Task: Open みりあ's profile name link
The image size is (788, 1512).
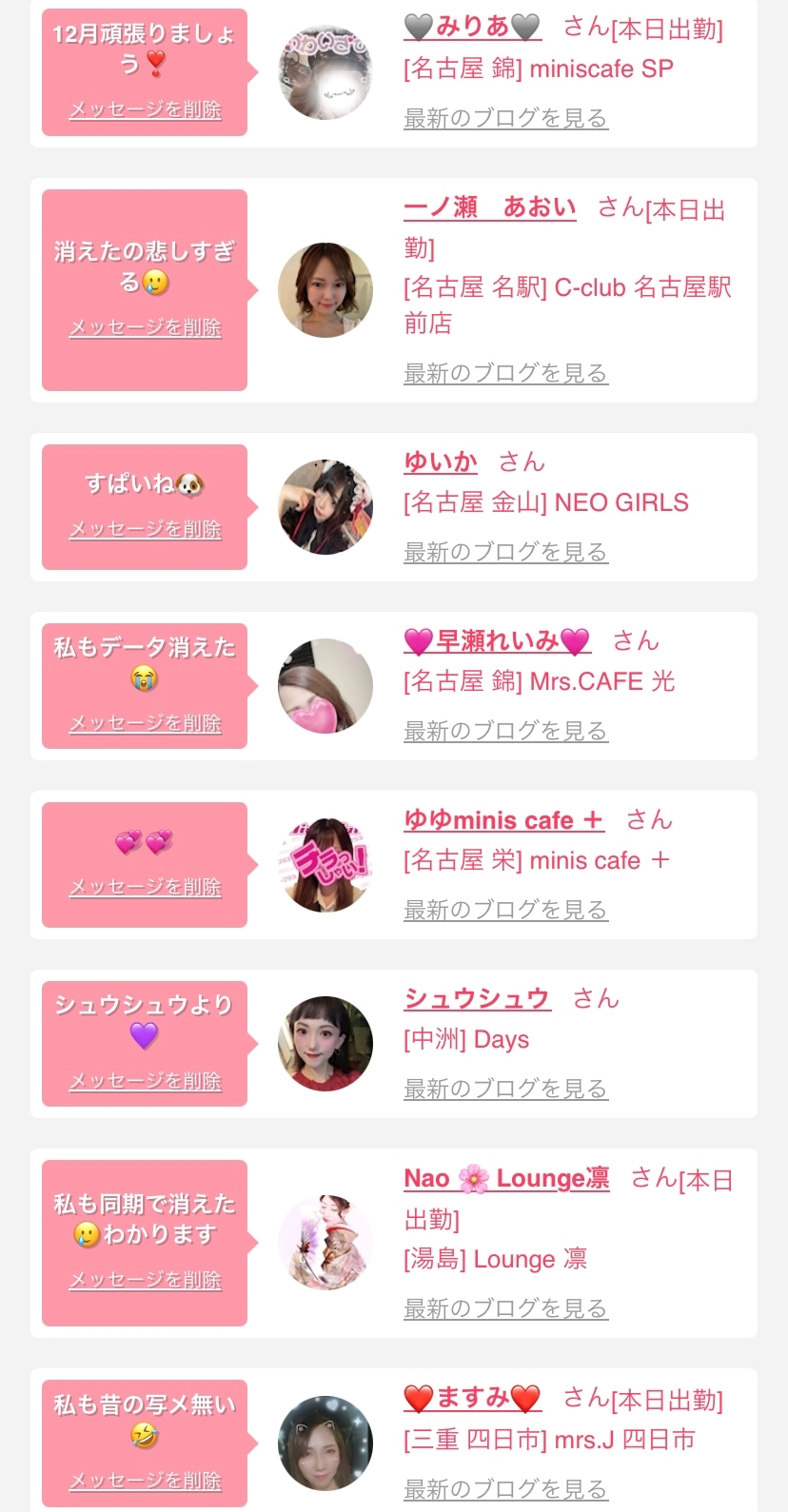Action: [x=472, y=28]
